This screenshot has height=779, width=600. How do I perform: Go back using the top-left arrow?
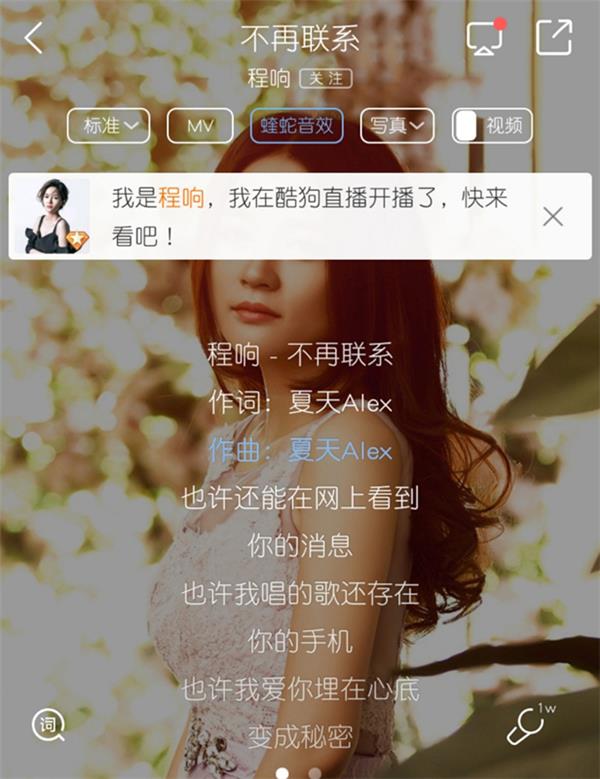click(x=34, y=38)
